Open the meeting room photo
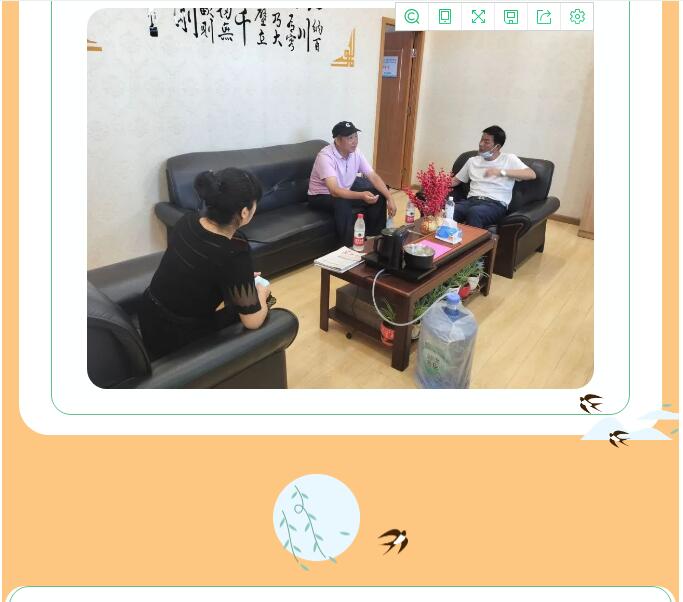Screen dimensions: 683x602 (340, 220)
